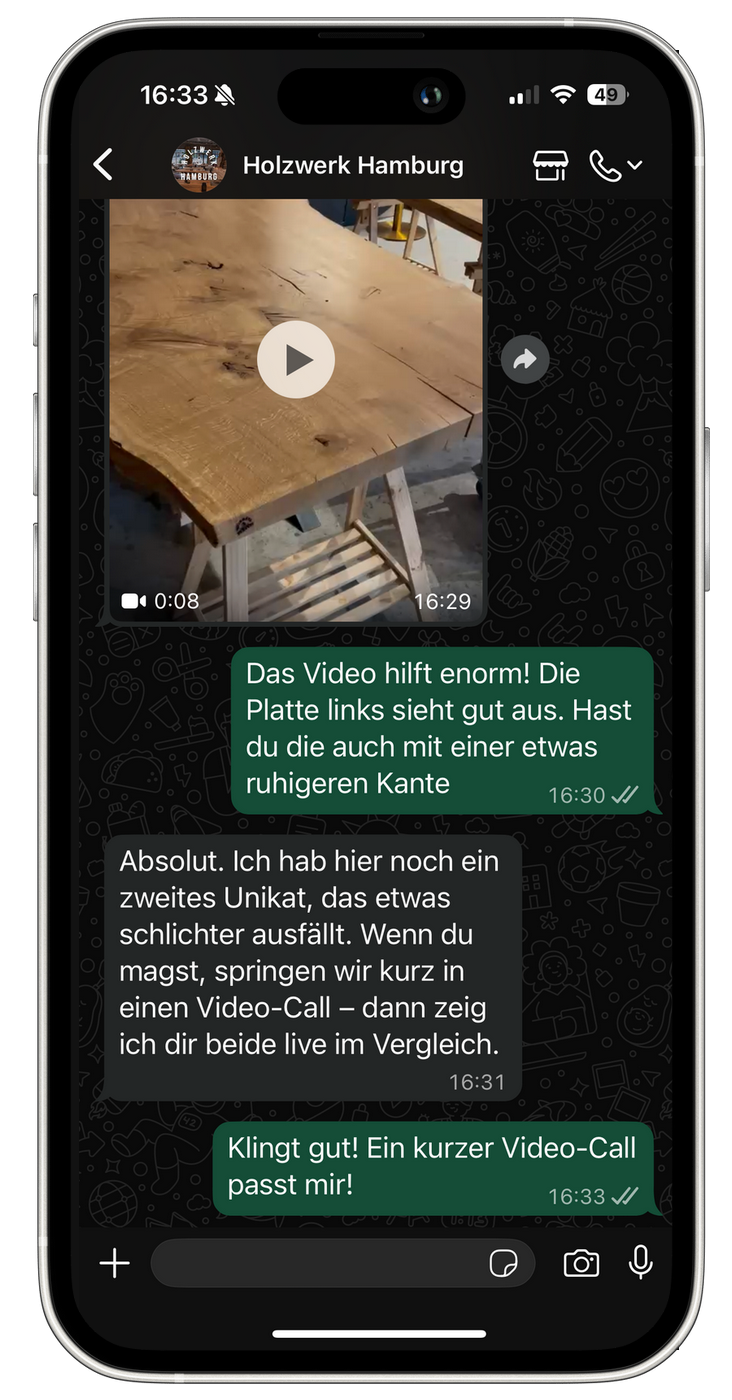Forward the video message
This screenshot has height=1400, width=732.
[525, 360]
